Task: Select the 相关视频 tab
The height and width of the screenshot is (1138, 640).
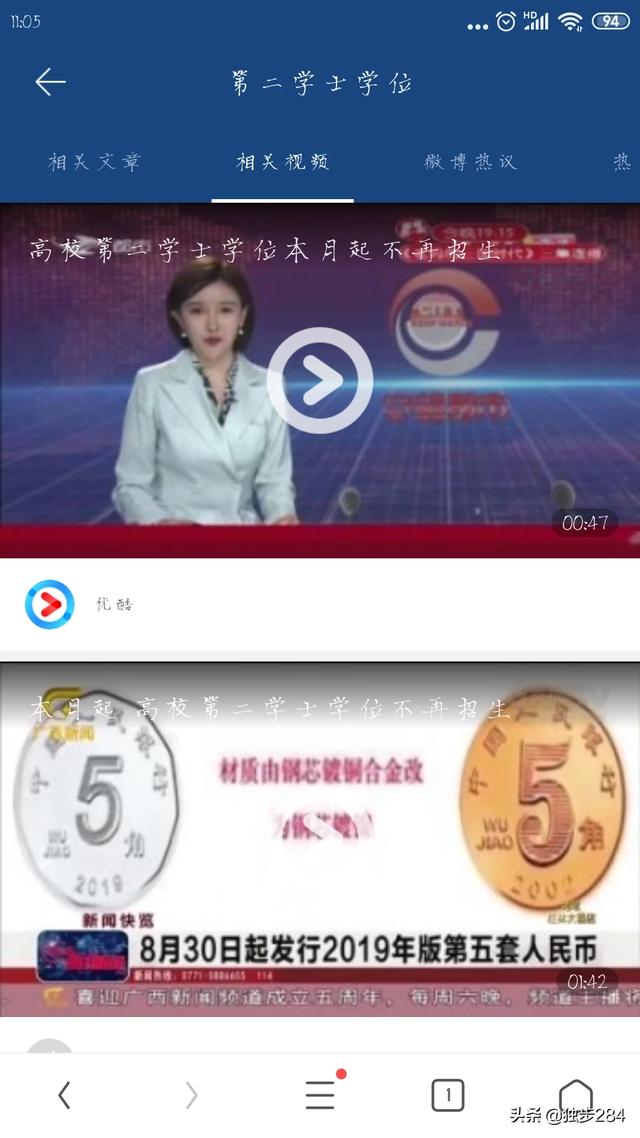Action: (283, 162)
